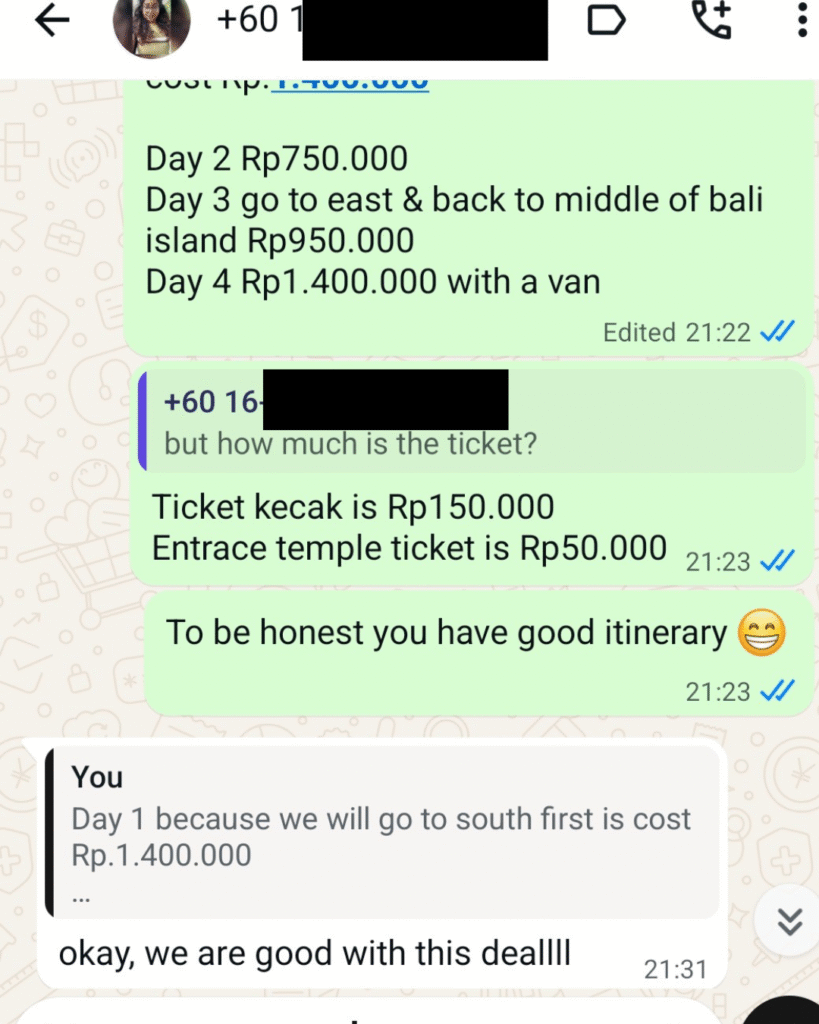Image resolution: width=819 pixels, height=1024 pixels.
Task: Open quoted message 'but how much is the ticket?'
Action: (468, 421)
